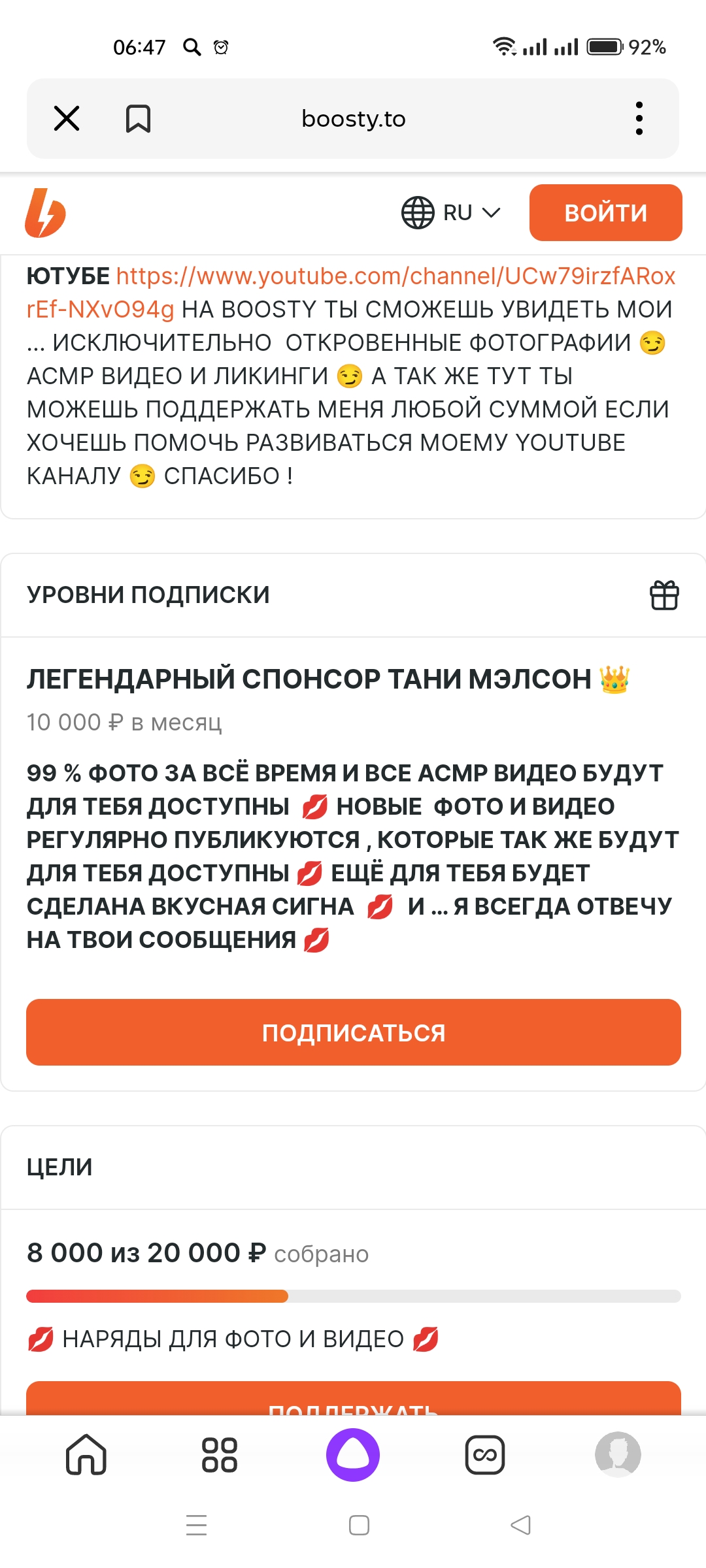
Task: Launch the Alice voice assistant
Action: click(x=353, y=1455)
